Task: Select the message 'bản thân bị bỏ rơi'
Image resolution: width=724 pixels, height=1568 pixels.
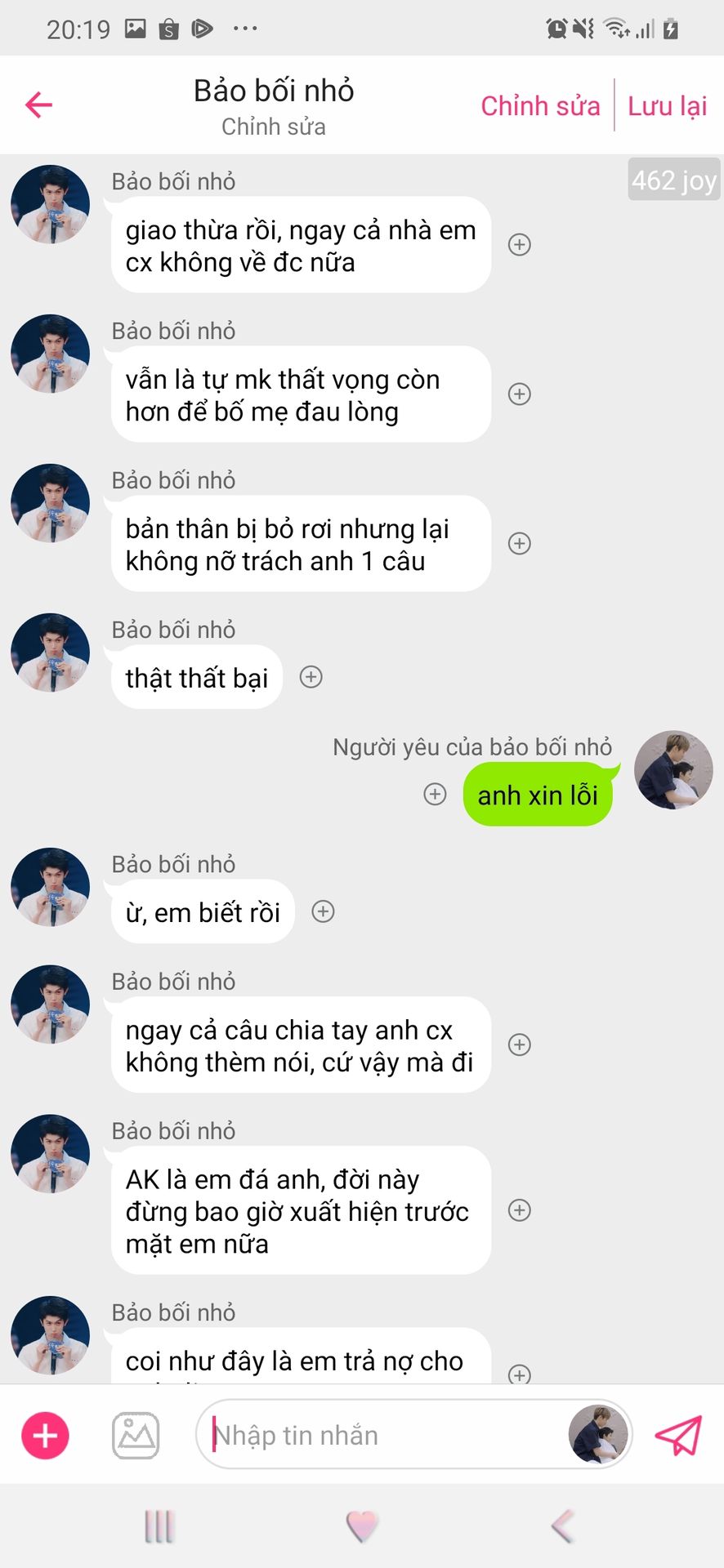Action: pyautogui.click(x=300, y=545)
